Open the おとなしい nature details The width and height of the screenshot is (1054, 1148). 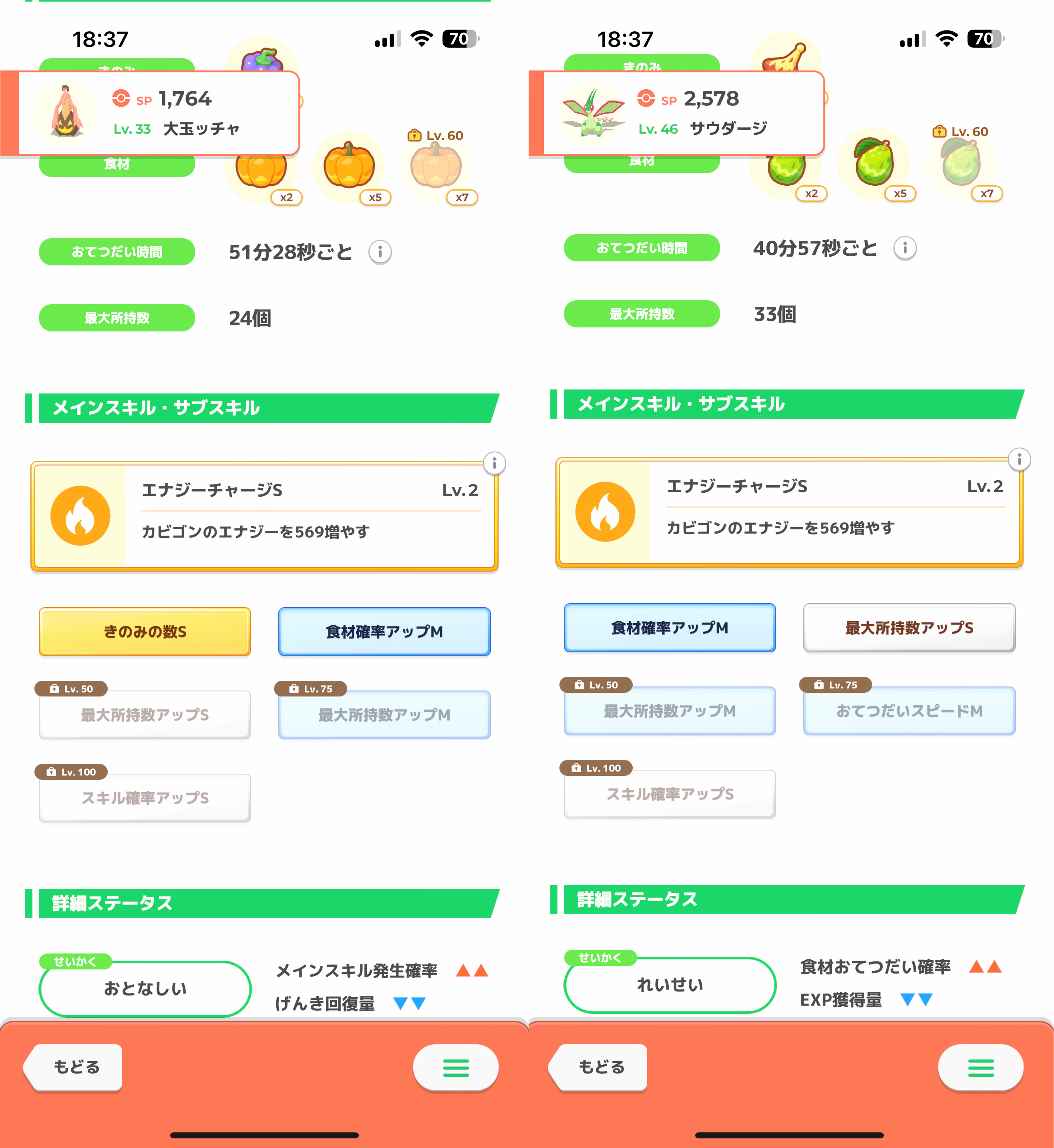click(x=145, y=988)
